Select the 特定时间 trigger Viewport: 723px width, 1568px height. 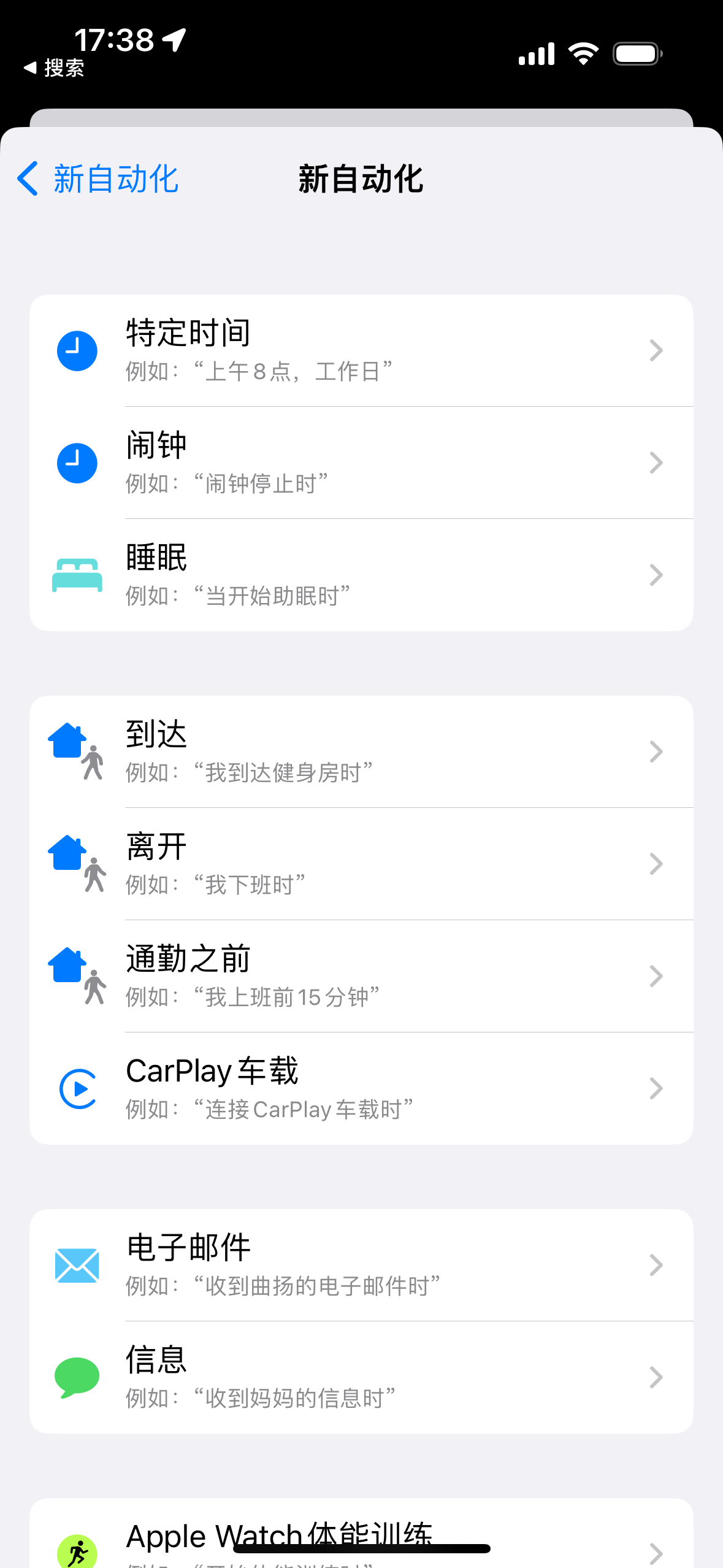coord(361,350)
